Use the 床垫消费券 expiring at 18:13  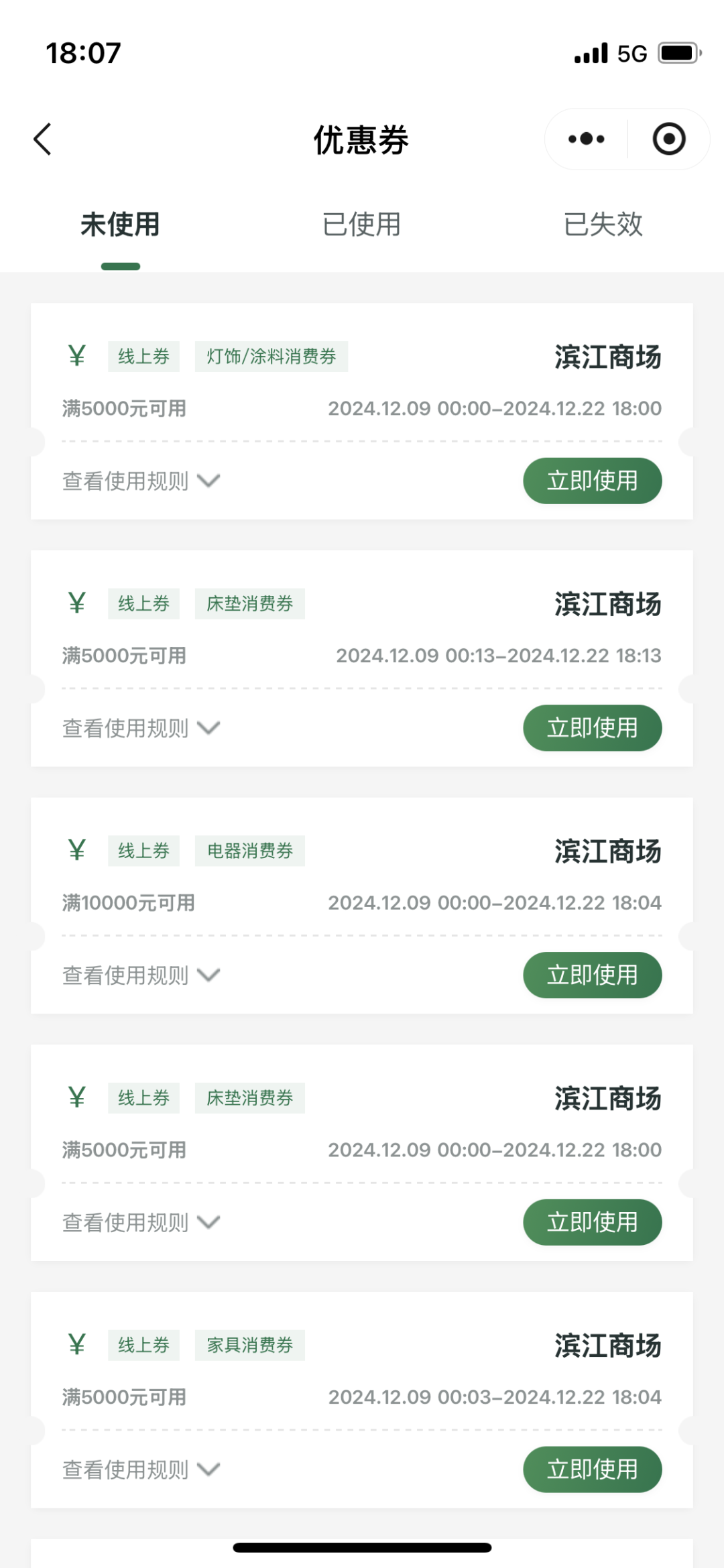[593, 728]
